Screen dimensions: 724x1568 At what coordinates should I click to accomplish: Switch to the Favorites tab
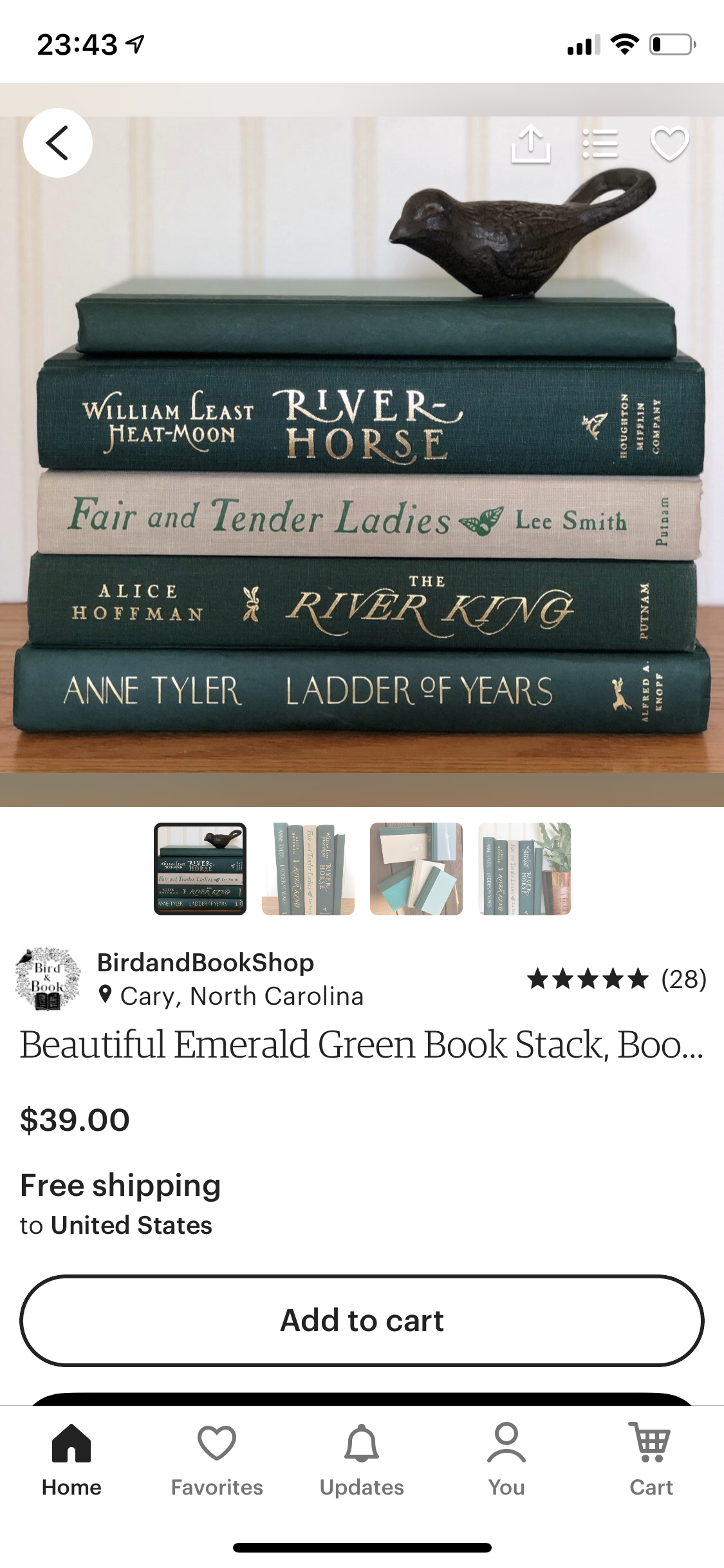[x=217, y=1460]
